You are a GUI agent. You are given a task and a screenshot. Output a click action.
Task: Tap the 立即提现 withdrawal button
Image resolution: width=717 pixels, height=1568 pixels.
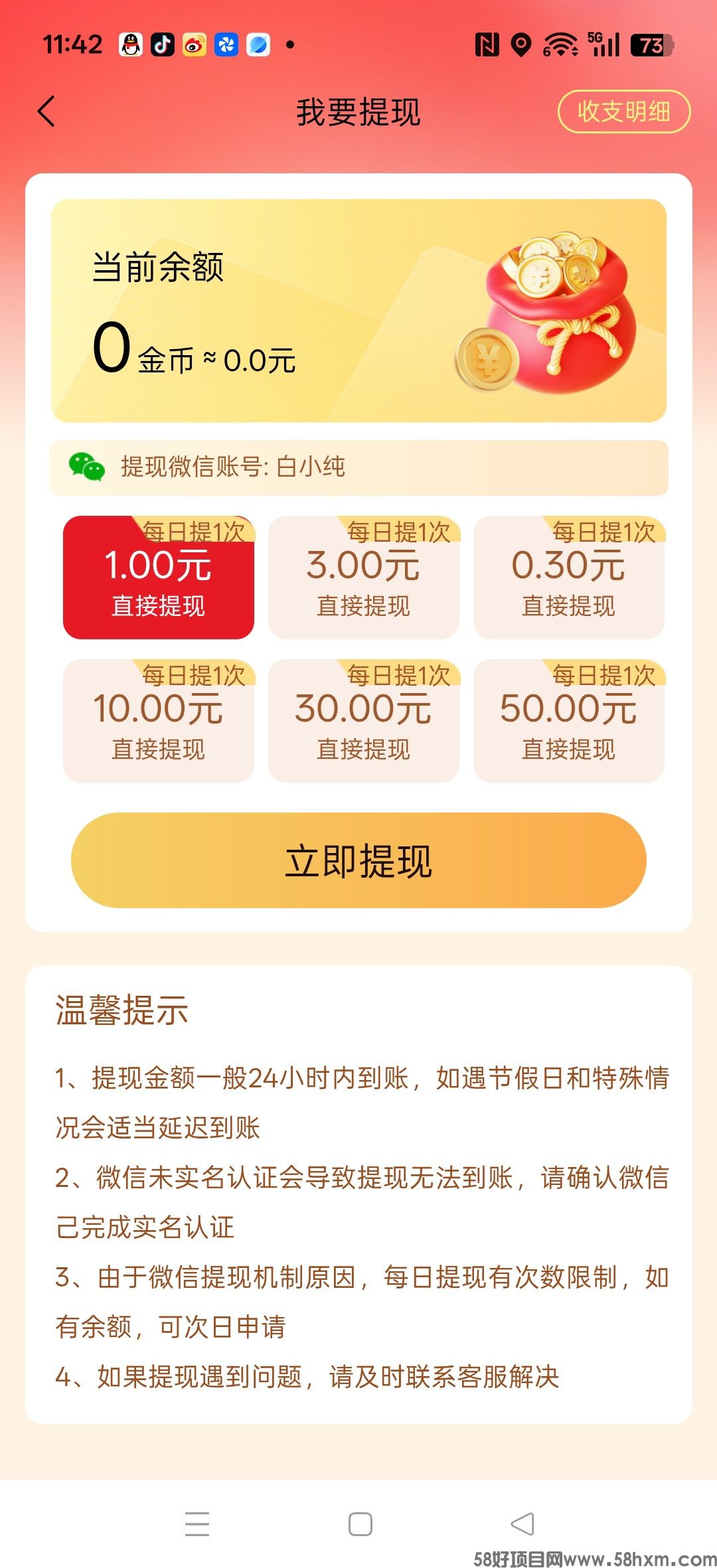358,860
